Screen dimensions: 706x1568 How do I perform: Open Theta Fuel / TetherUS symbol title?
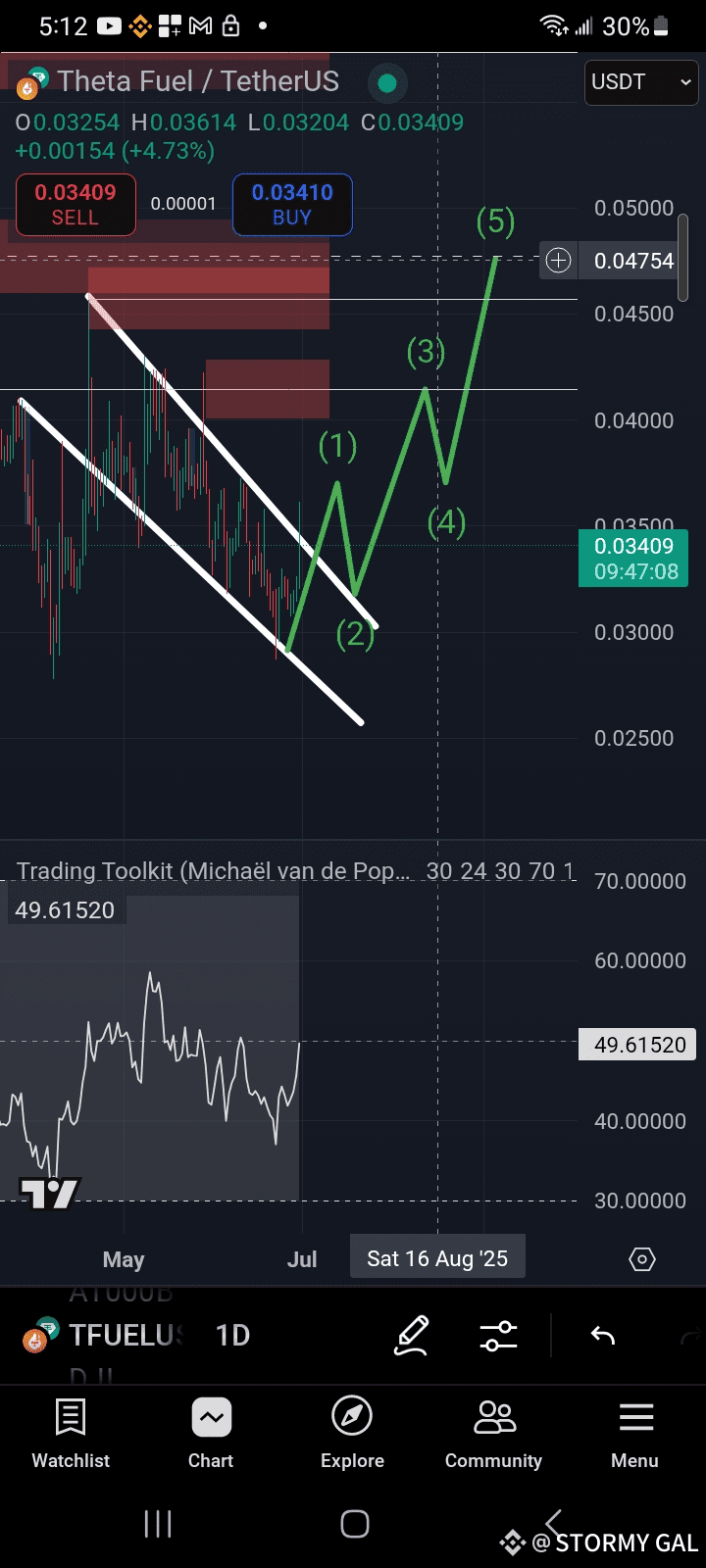click(x=197, y=81)
